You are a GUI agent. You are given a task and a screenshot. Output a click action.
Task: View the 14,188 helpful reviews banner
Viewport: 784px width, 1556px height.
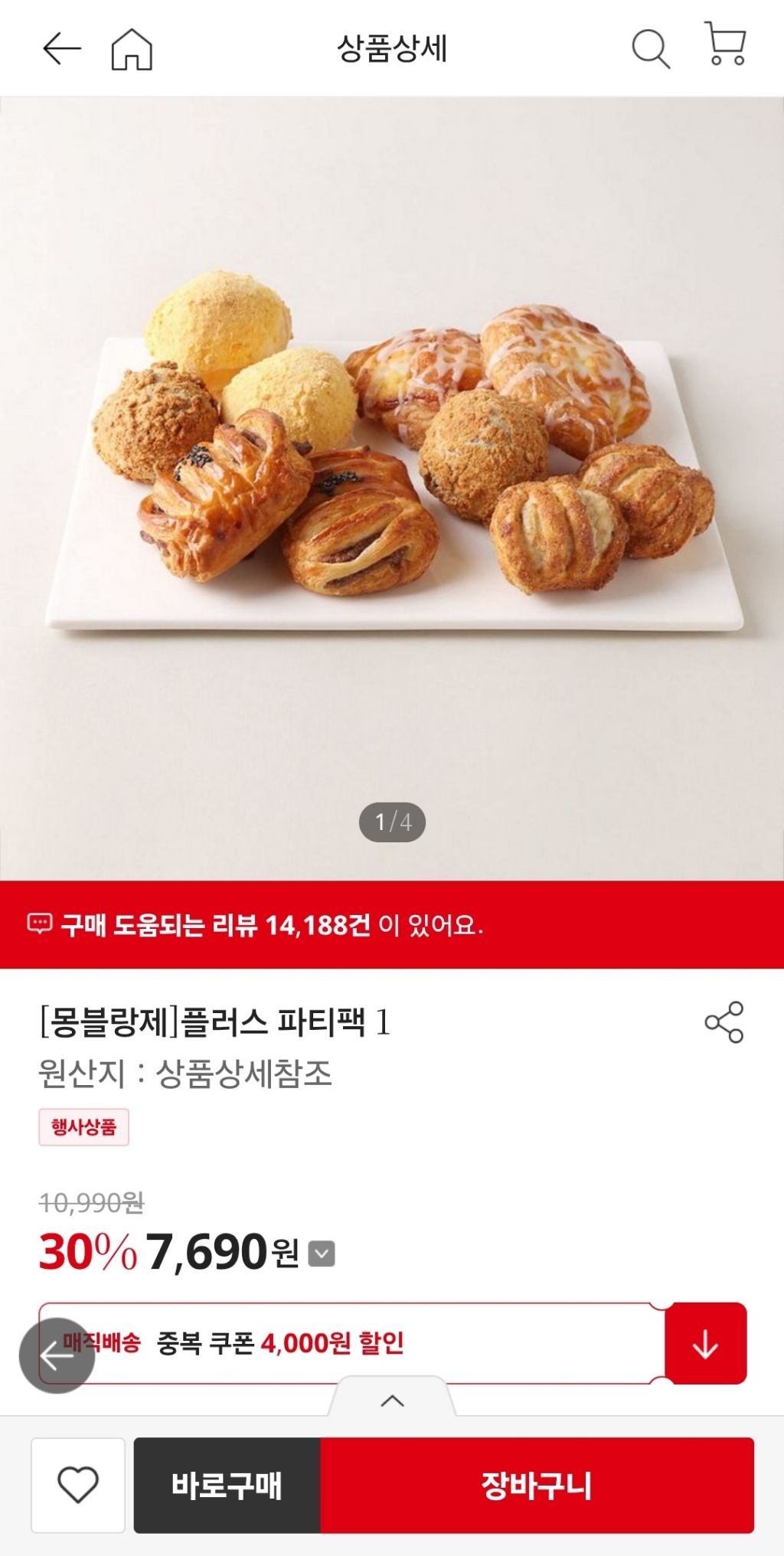click(x=392, y=924)
